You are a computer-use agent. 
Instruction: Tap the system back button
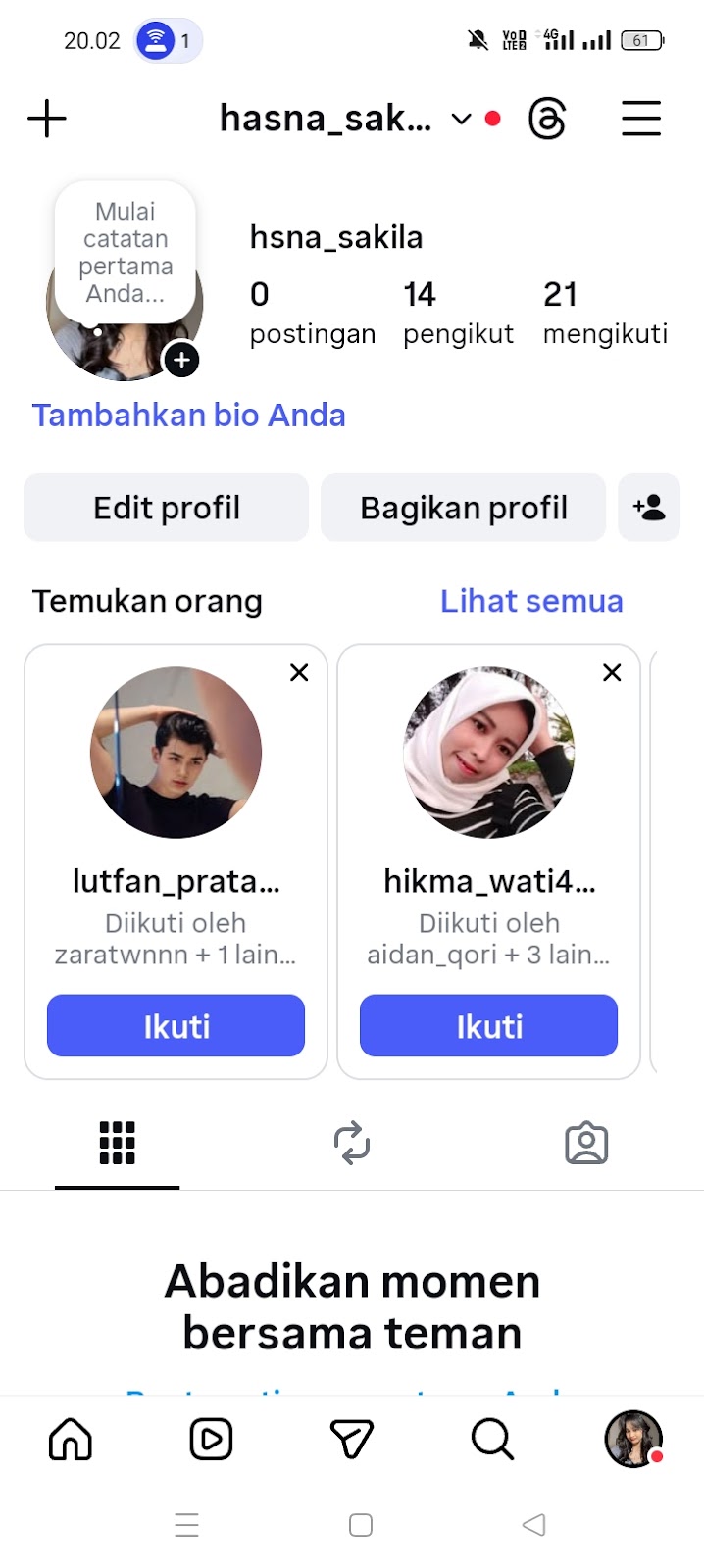click(x=534, y=1525)
